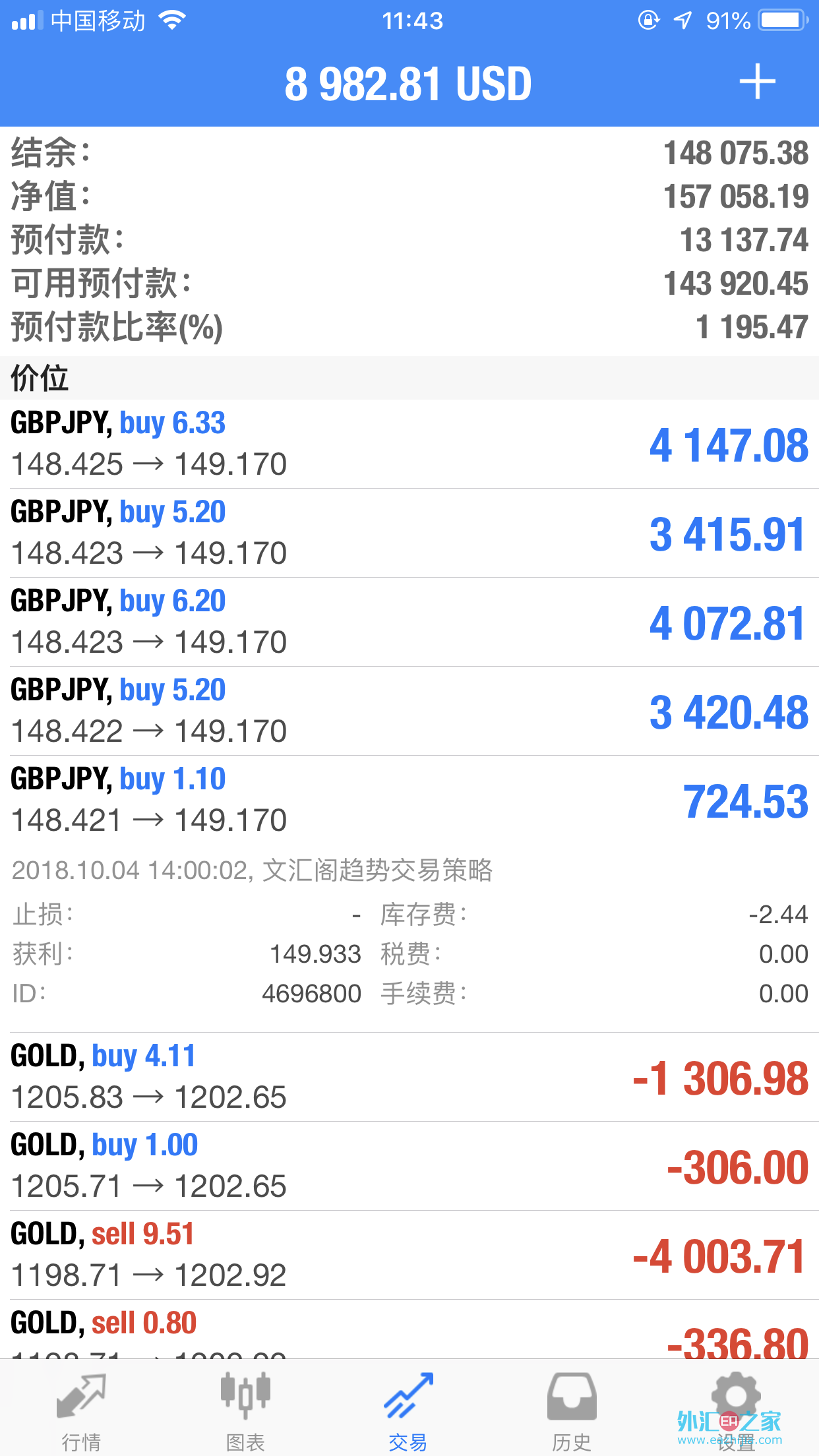Open GBPJPY buy 6.33 position
The height and width of the screenshot is (1456, 819).
[409, 444]
